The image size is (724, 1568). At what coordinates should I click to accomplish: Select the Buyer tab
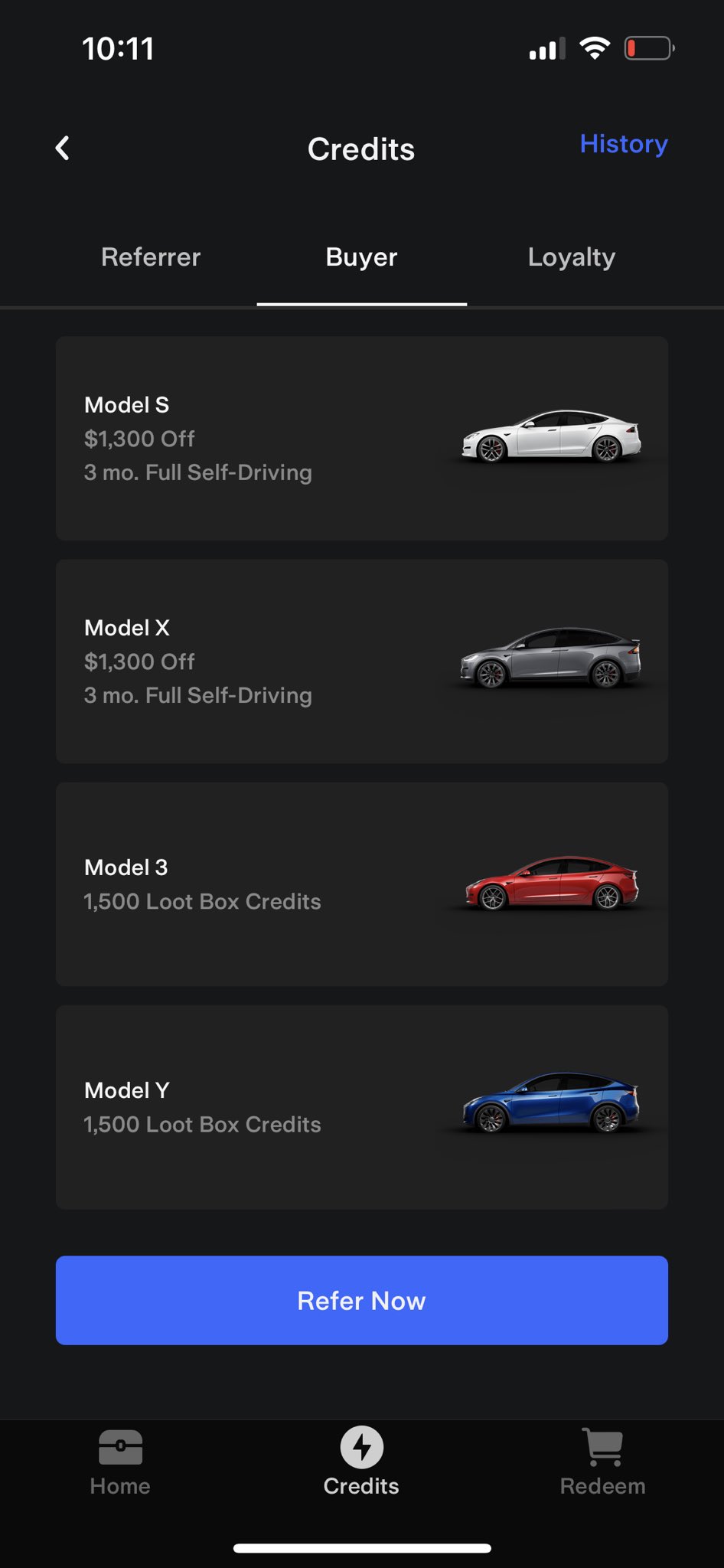click(x=361, y=257)
